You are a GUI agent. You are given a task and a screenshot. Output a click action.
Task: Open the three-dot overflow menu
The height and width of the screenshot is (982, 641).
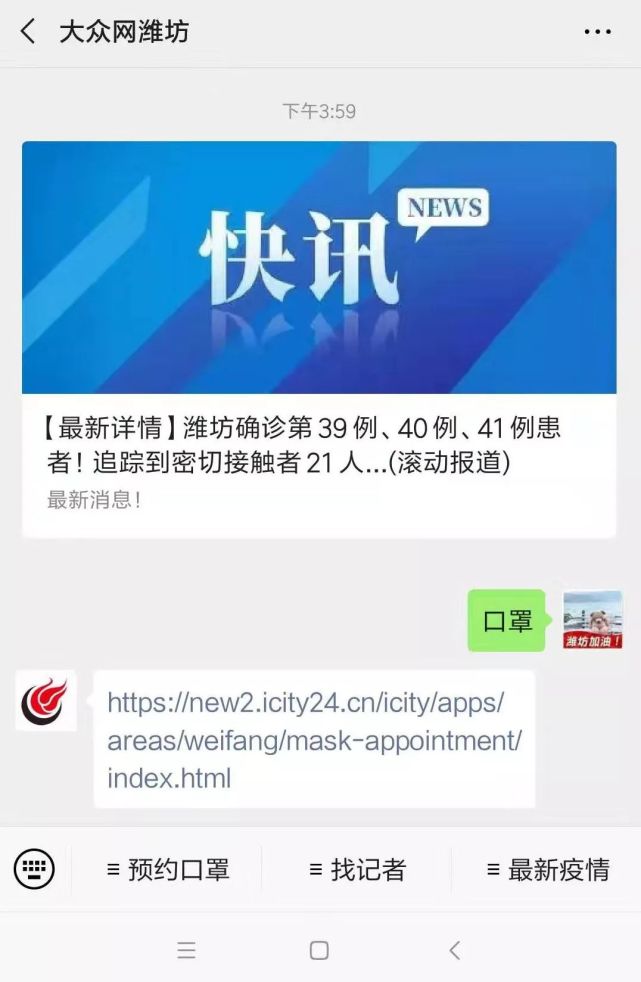tap(597, 32)
